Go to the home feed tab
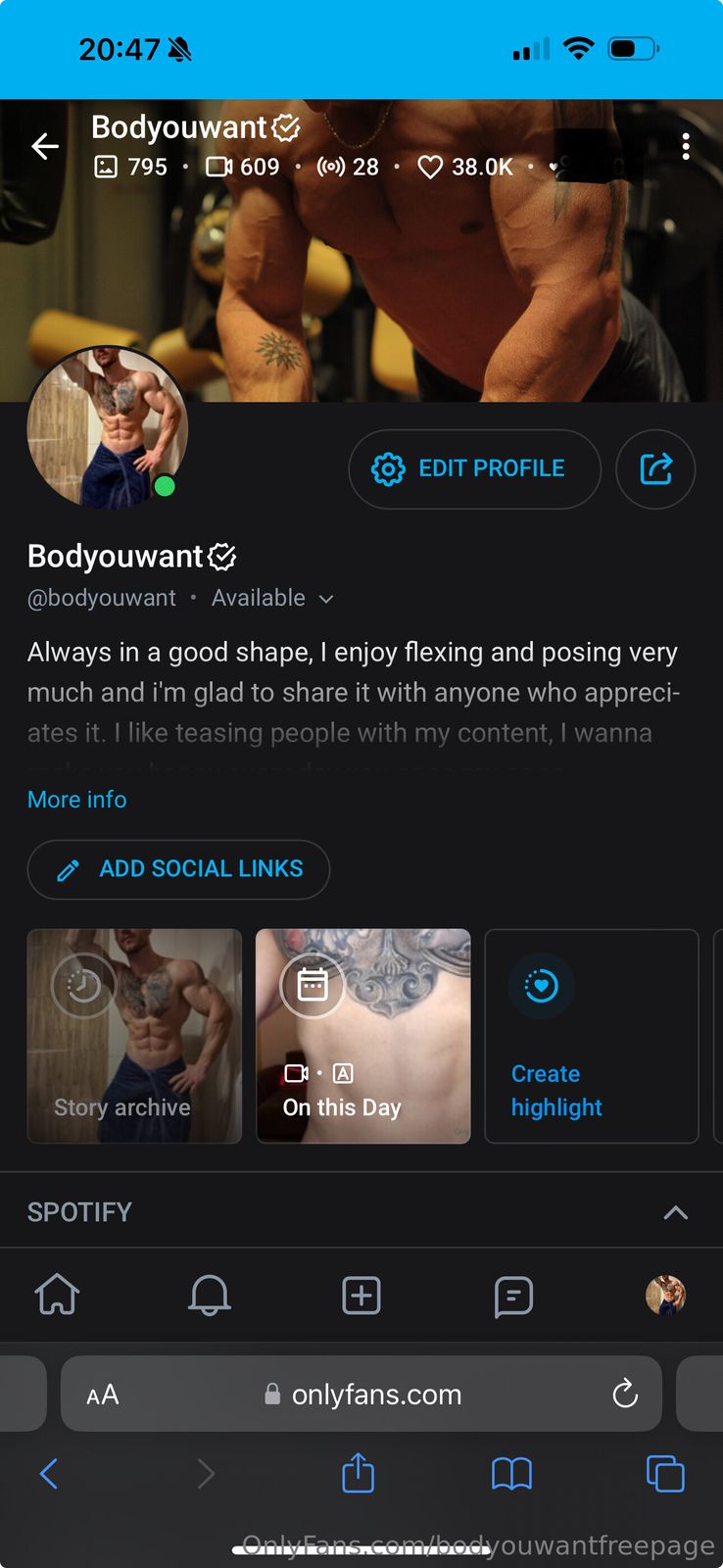Viewport: 723px width, 1568px height. [57, 1296]
